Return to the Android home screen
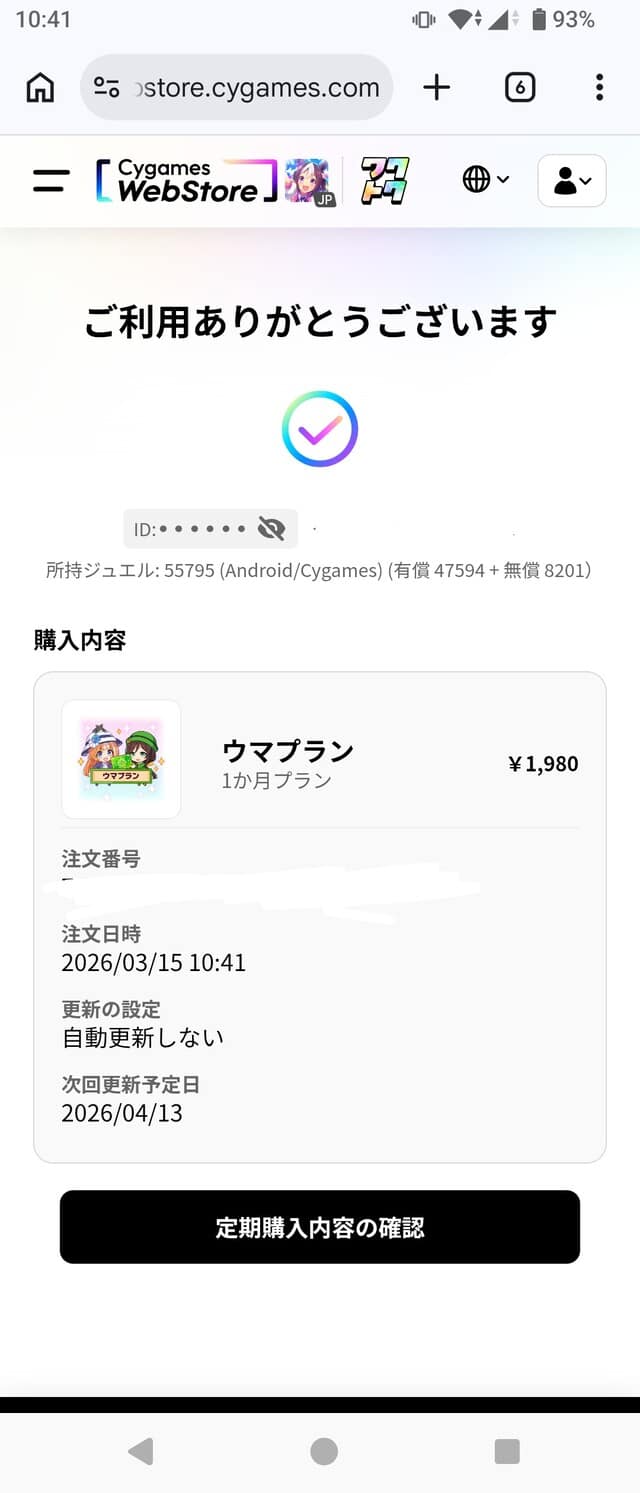 324,1451
